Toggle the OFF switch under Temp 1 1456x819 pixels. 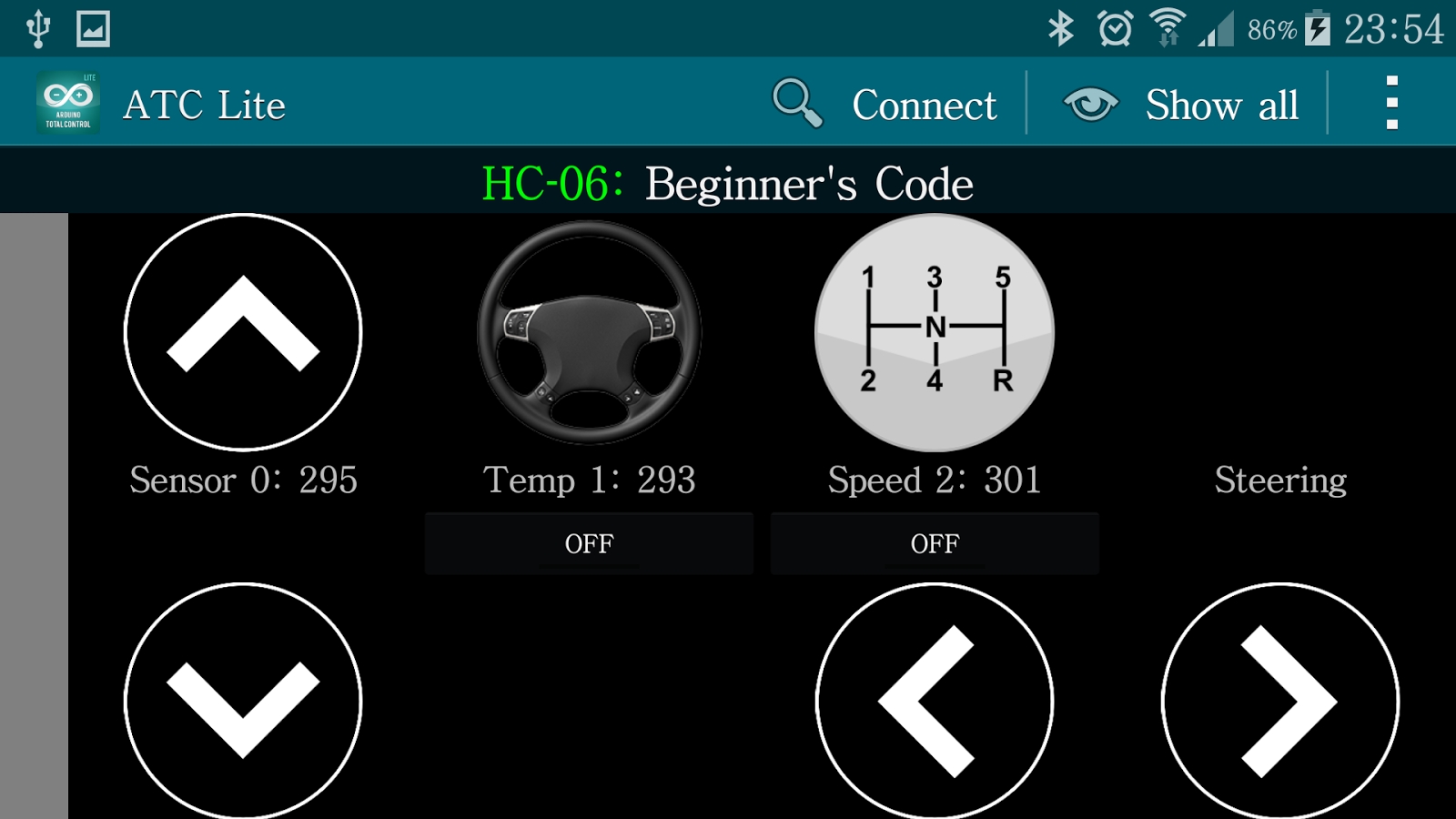[x=589, y=543]
